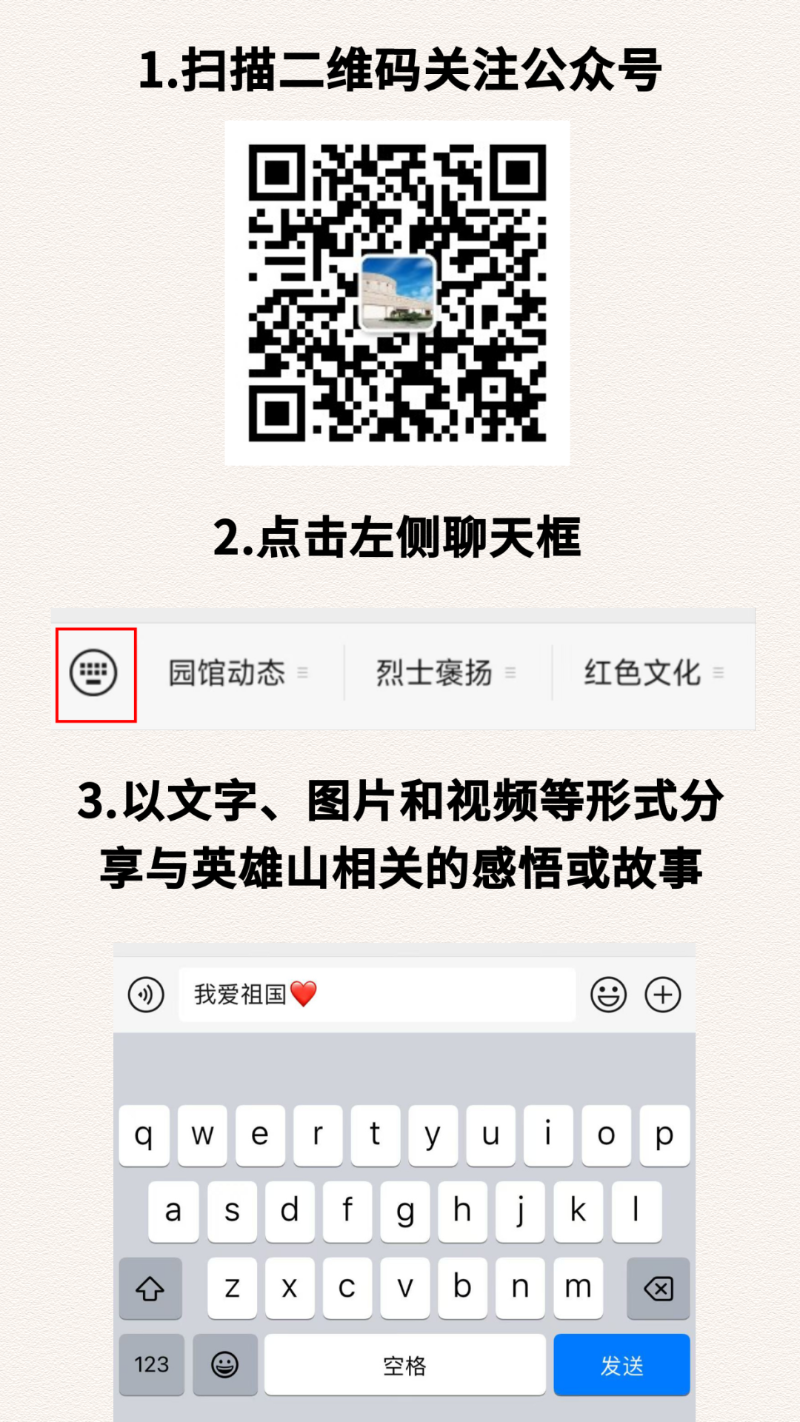The width and height of the screenshot is (800, 1422).
Task: Click the keyboard icon inside the red box
Action: click(95, 673)
